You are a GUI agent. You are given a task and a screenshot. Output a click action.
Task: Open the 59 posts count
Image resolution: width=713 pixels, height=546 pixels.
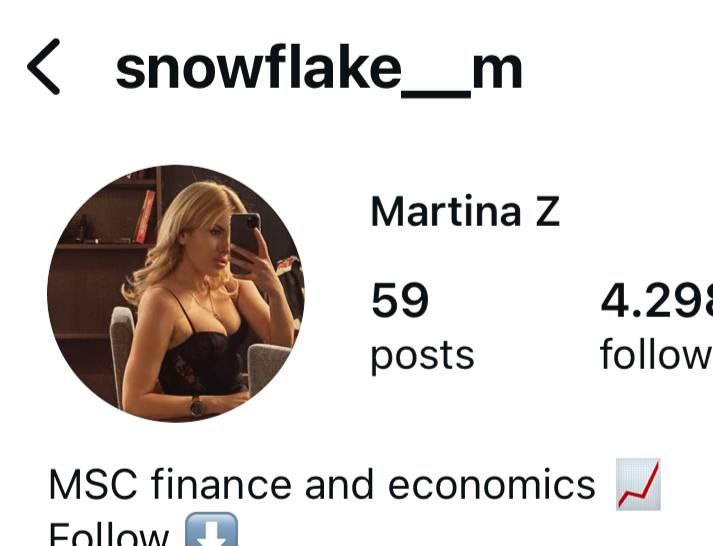421,326
